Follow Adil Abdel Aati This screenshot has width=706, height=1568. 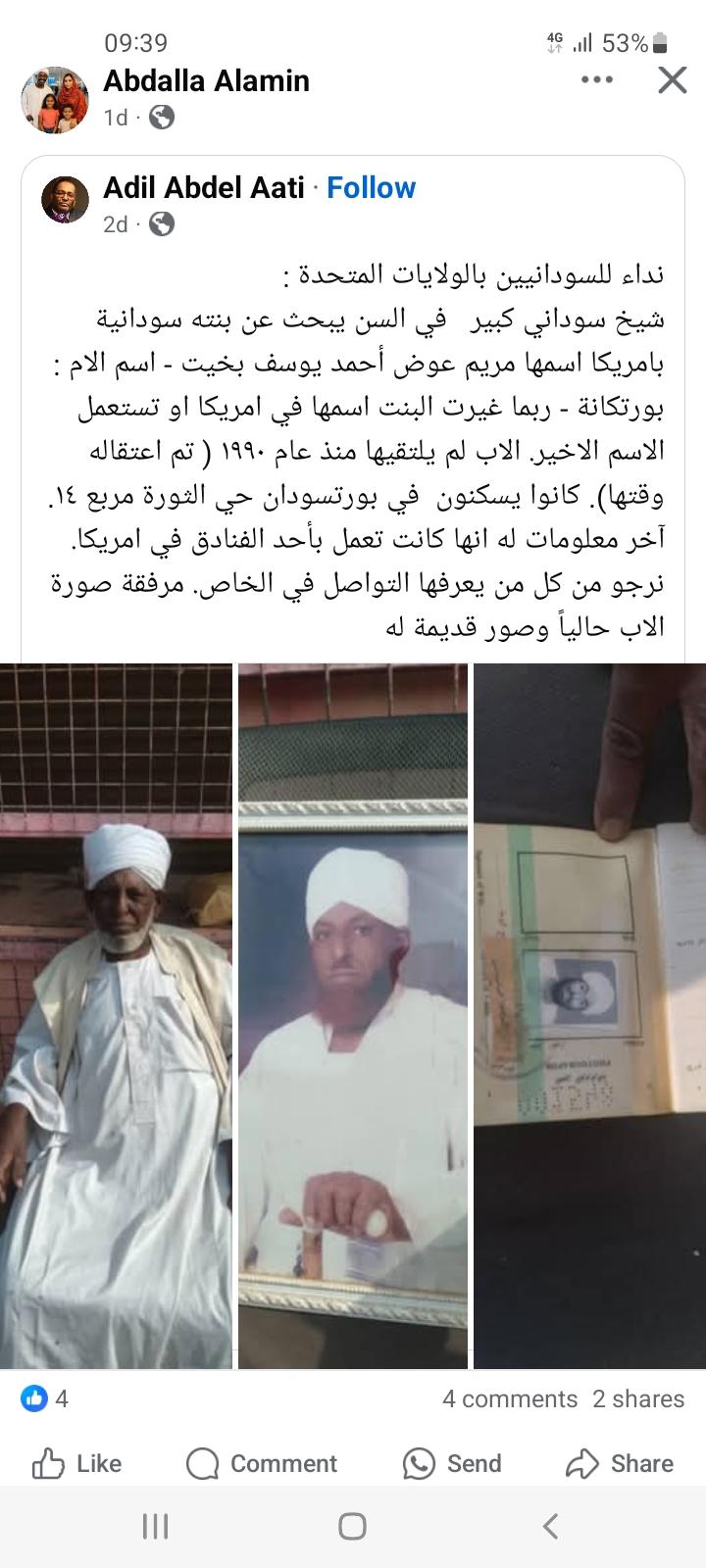371,187
